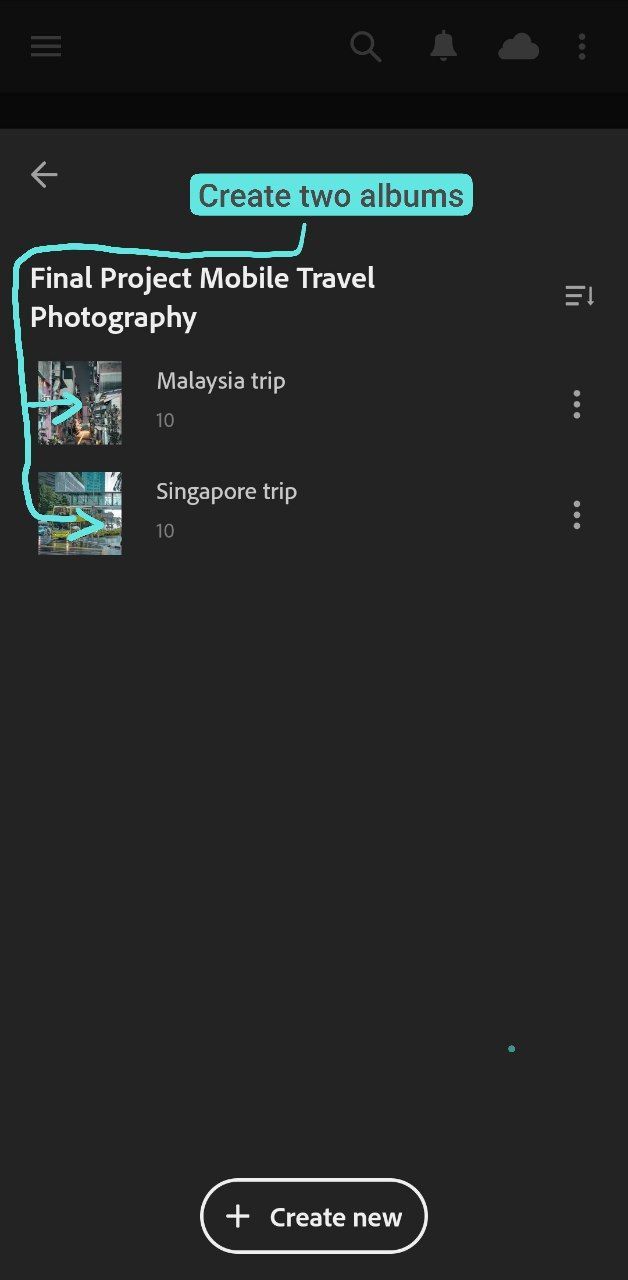Open the search icon
Image resolution: width=628 pixels, height=1280 pixels.
(x=366, y=46)
